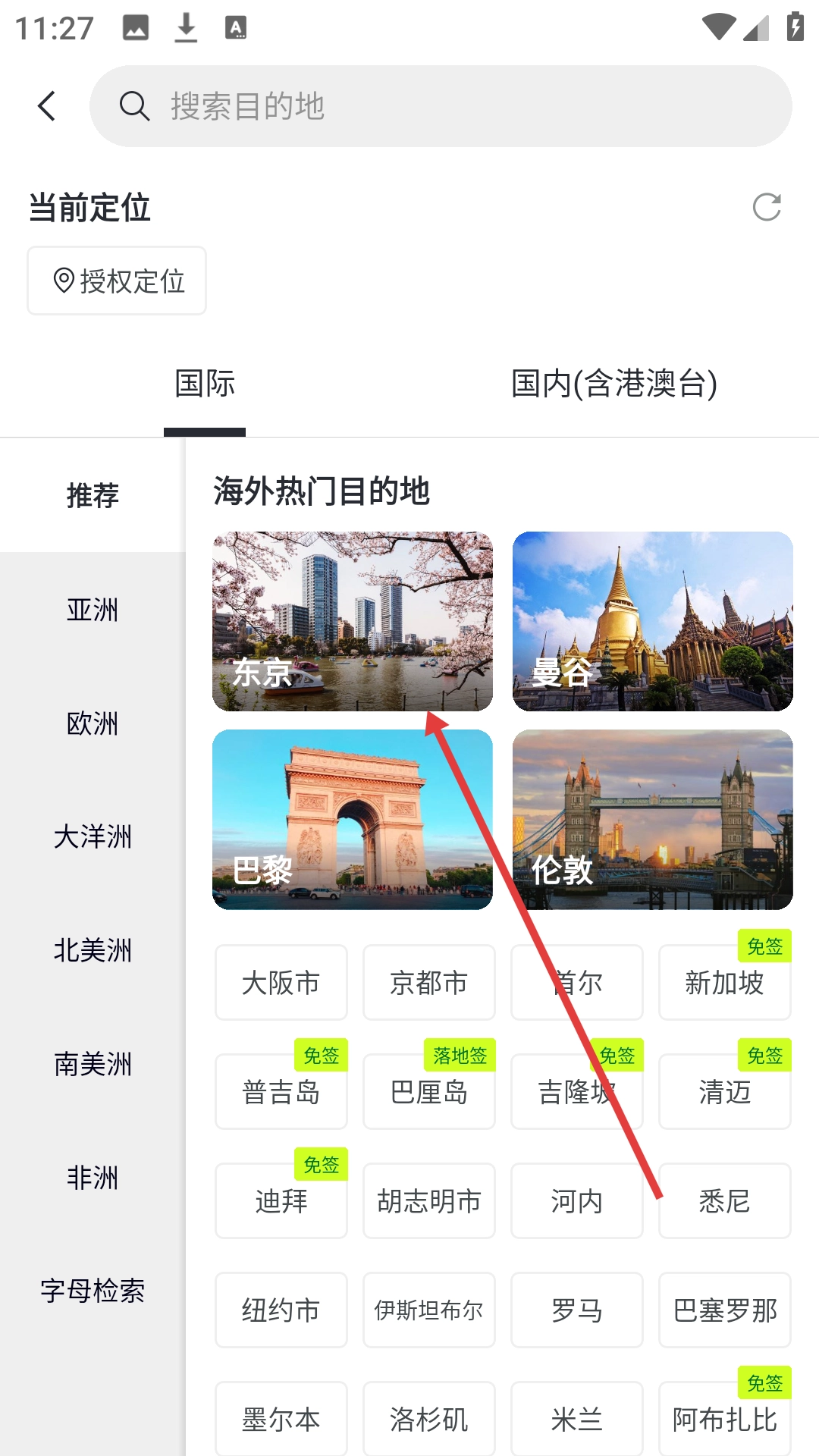Screen dimensions: 819x1456
Task: Switch to the 国内(含港澳台) tab
Action: coord(614,384)
